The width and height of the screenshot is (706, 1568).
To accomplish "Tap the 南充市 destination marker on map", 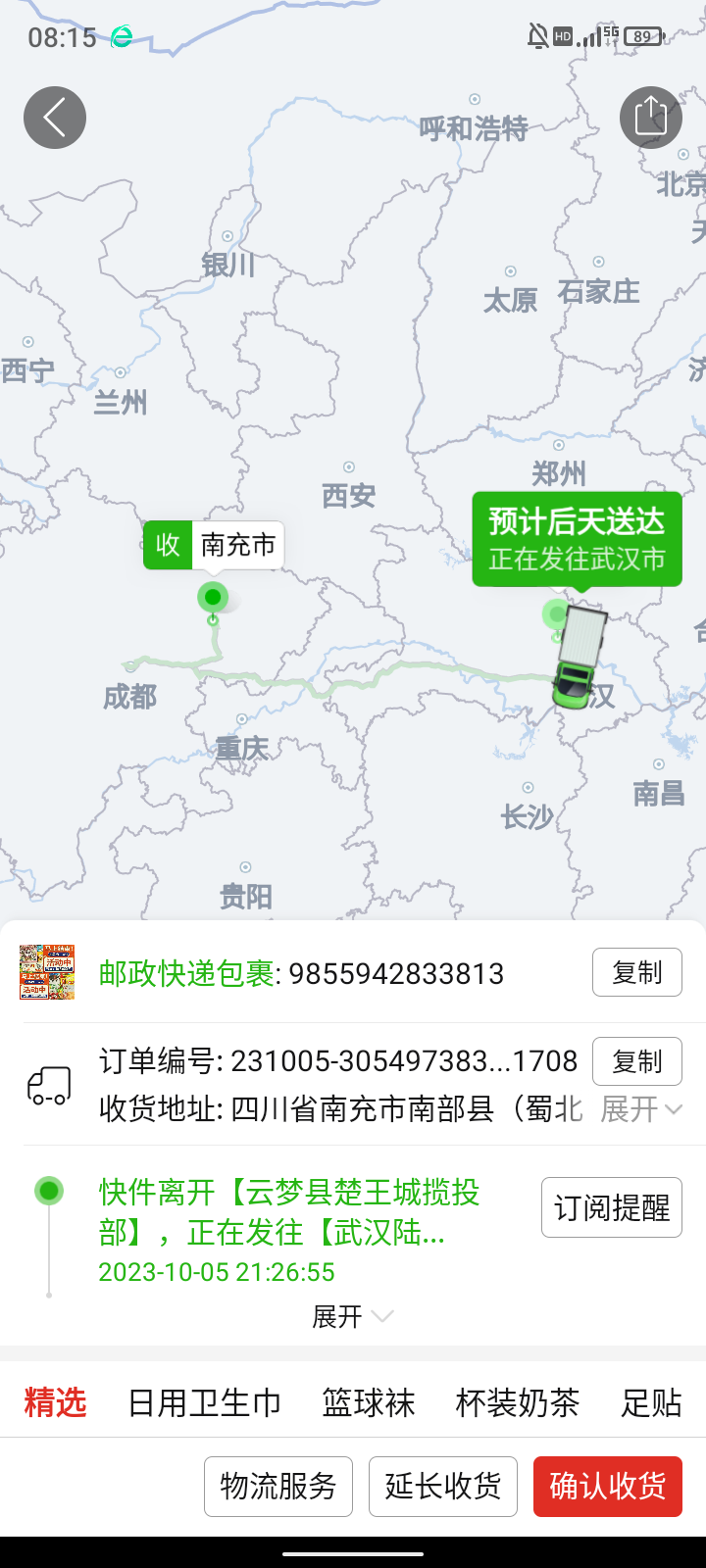I will point(214,546).
